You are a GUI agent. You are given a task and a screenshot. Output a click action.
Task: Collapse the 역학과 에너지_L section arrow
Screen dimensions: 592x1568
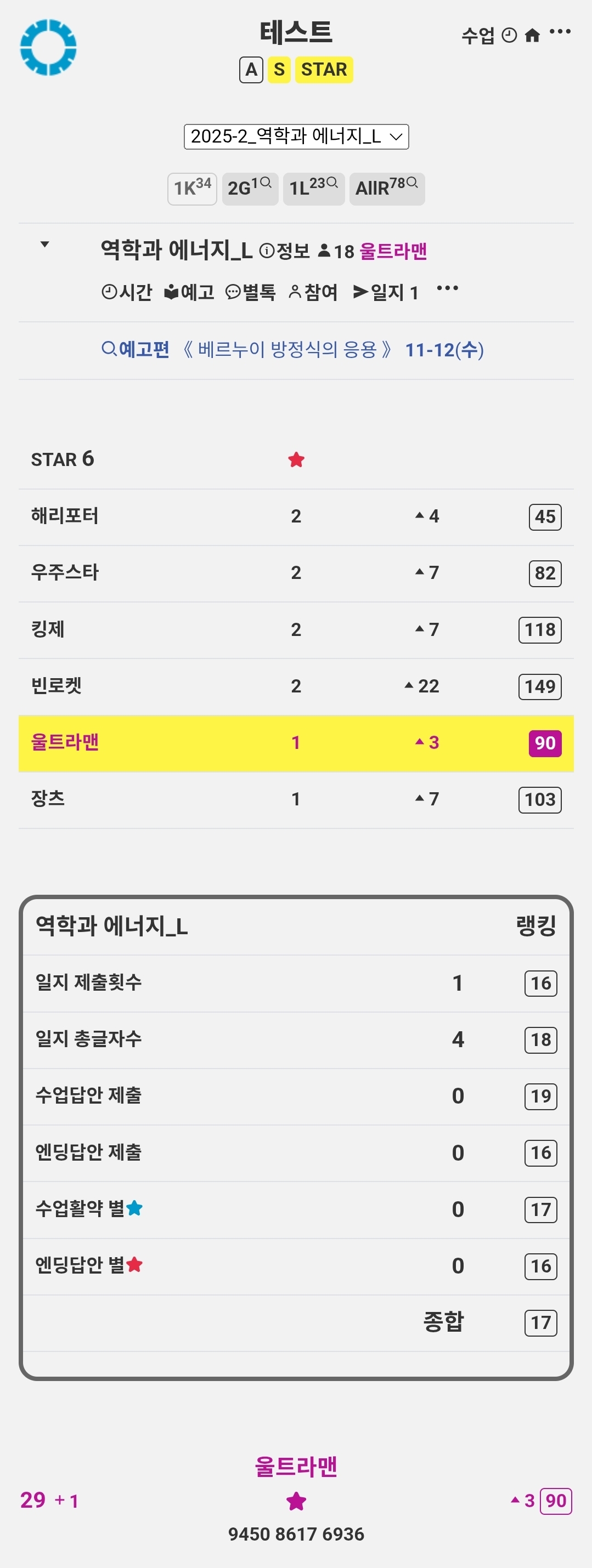coord(44,245)
